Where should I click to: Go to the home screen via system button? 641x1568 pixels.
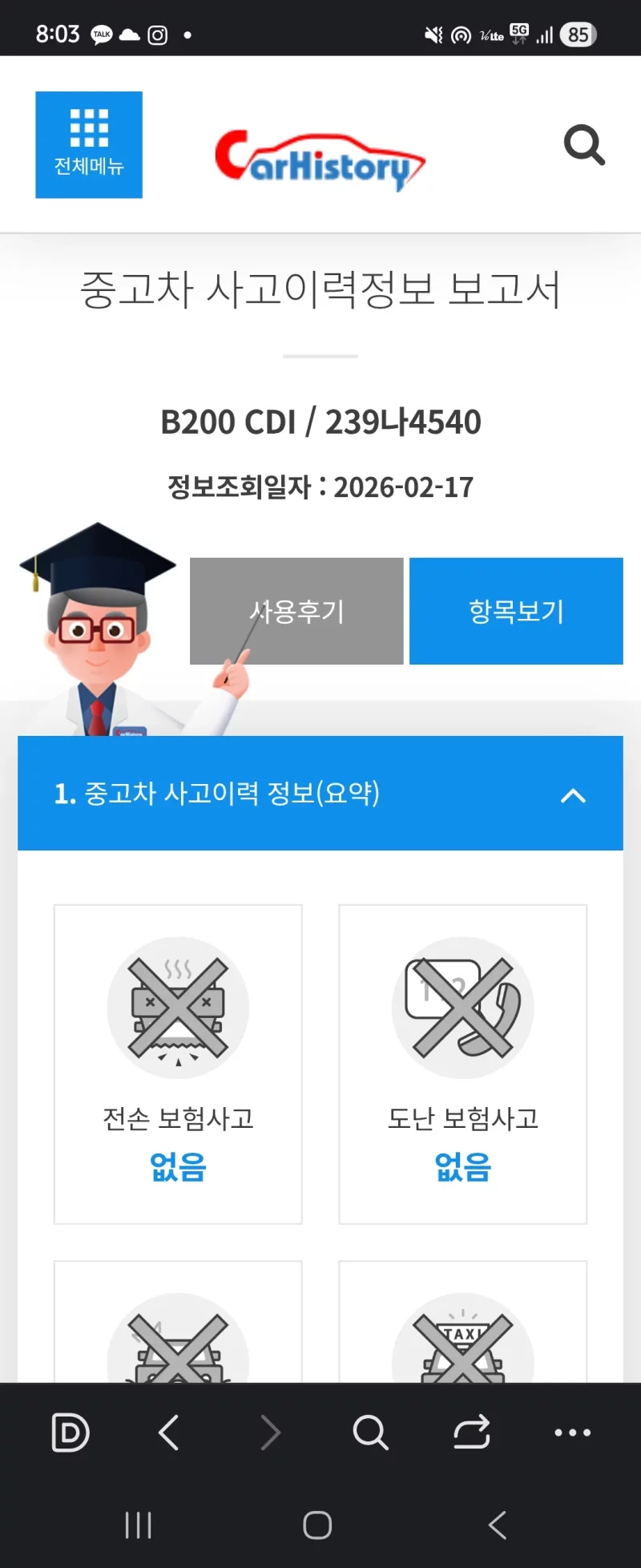point(317,1525)
